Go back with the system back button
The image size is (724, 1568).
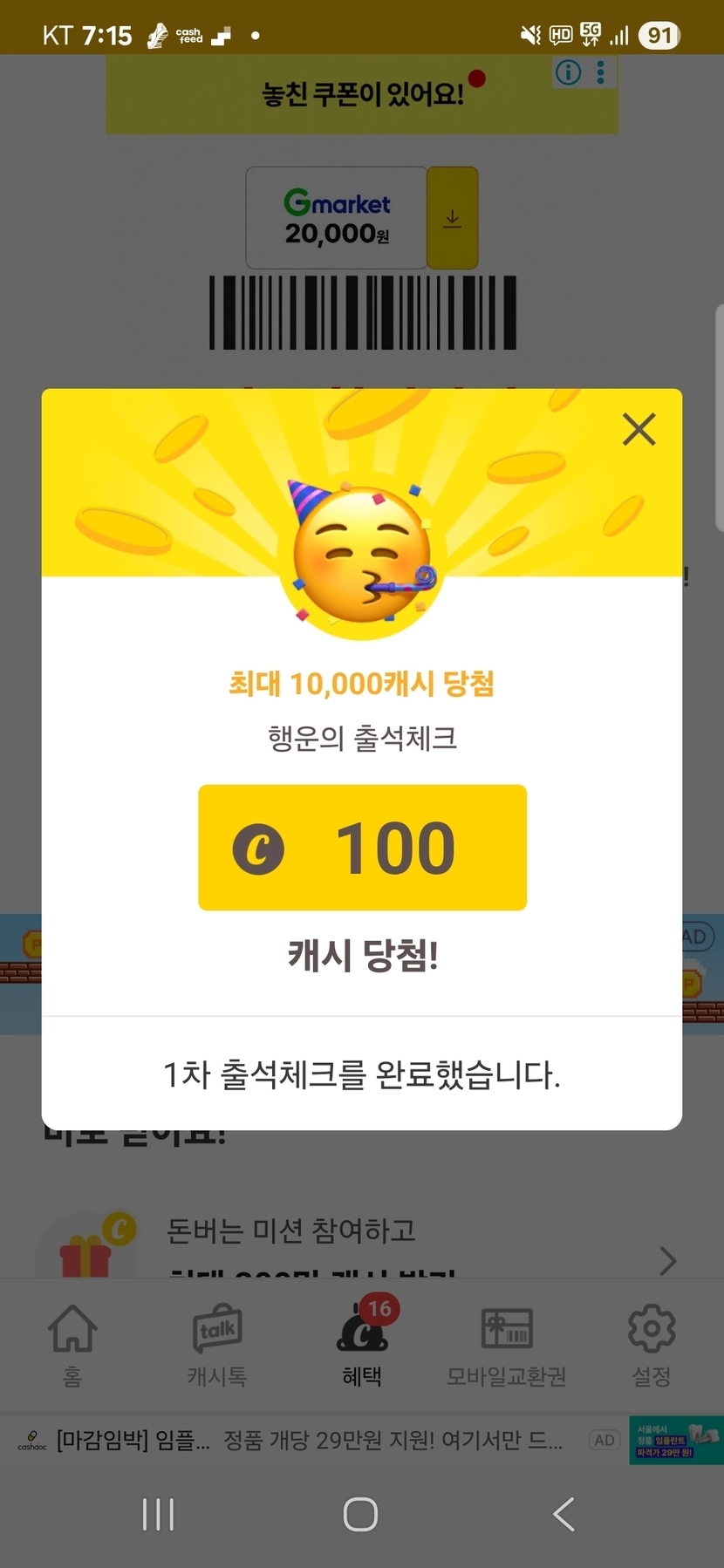(x=564, y=1514)
